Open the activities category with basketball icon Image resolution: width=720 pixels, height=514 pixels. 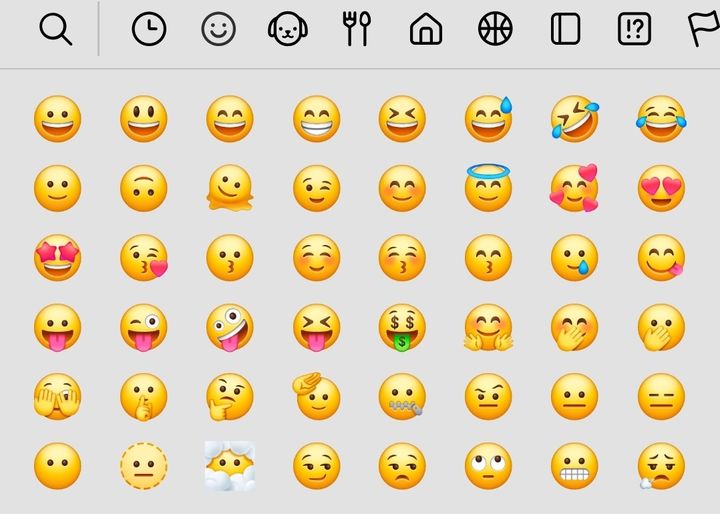495,30
